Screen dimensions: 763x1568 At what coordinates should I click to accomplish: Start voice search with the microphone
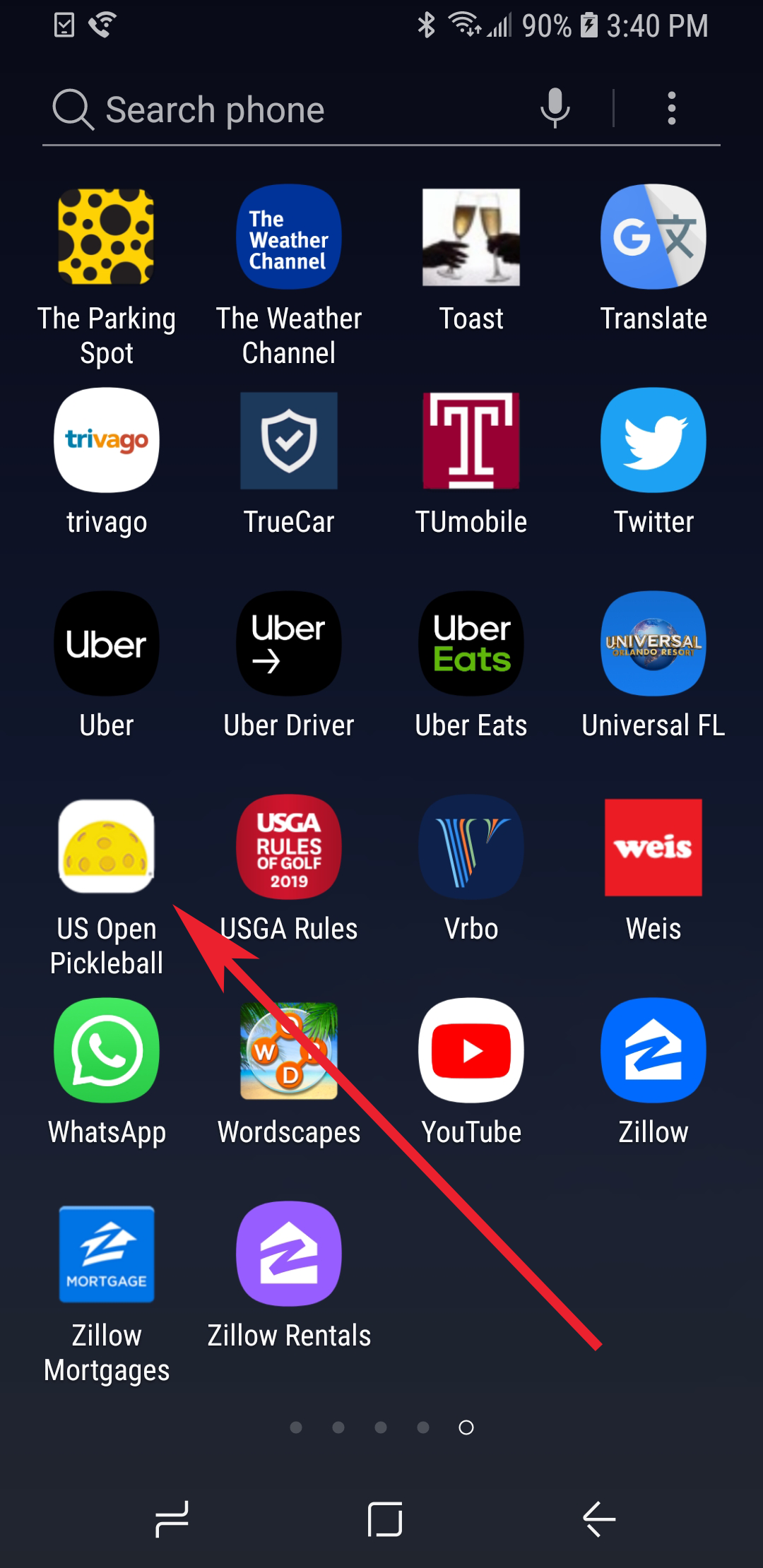click(555, 108)
